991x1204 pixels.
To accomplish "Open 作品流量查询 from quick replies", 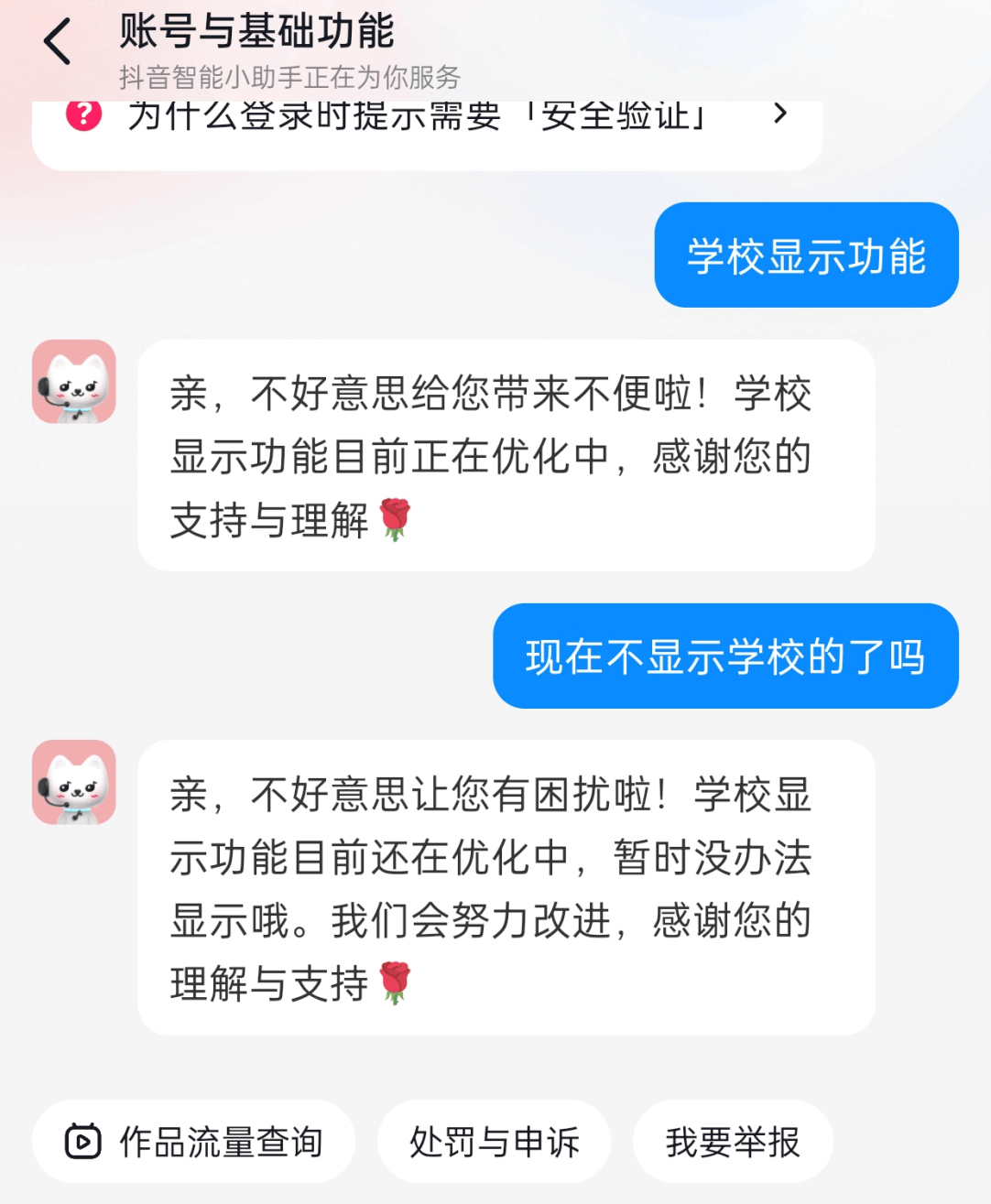I will tap(194, 1142).
